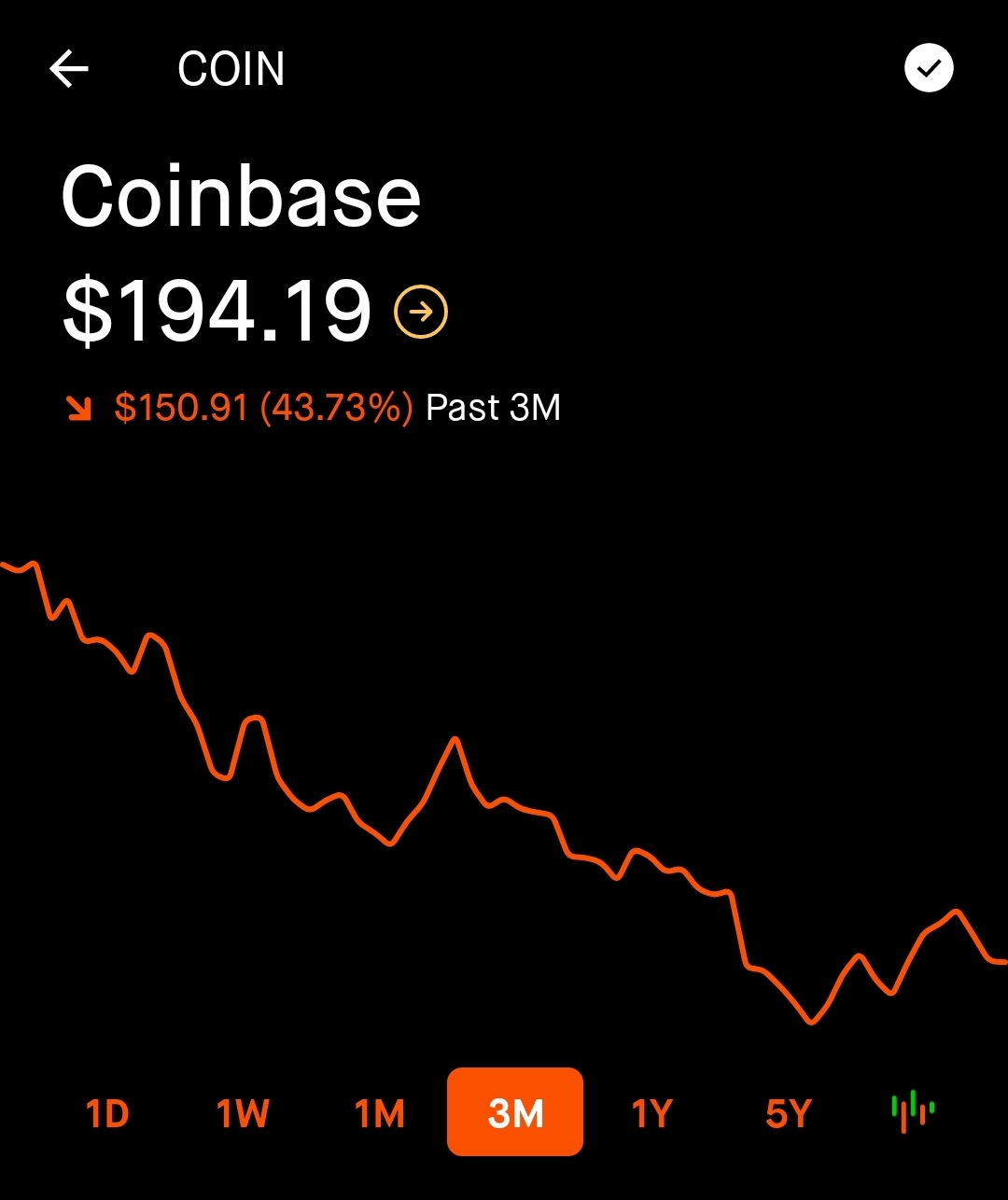Screen dimensions: 1008x1200
Task: Switch to candlestick chart view
Action: point(913,1111)
